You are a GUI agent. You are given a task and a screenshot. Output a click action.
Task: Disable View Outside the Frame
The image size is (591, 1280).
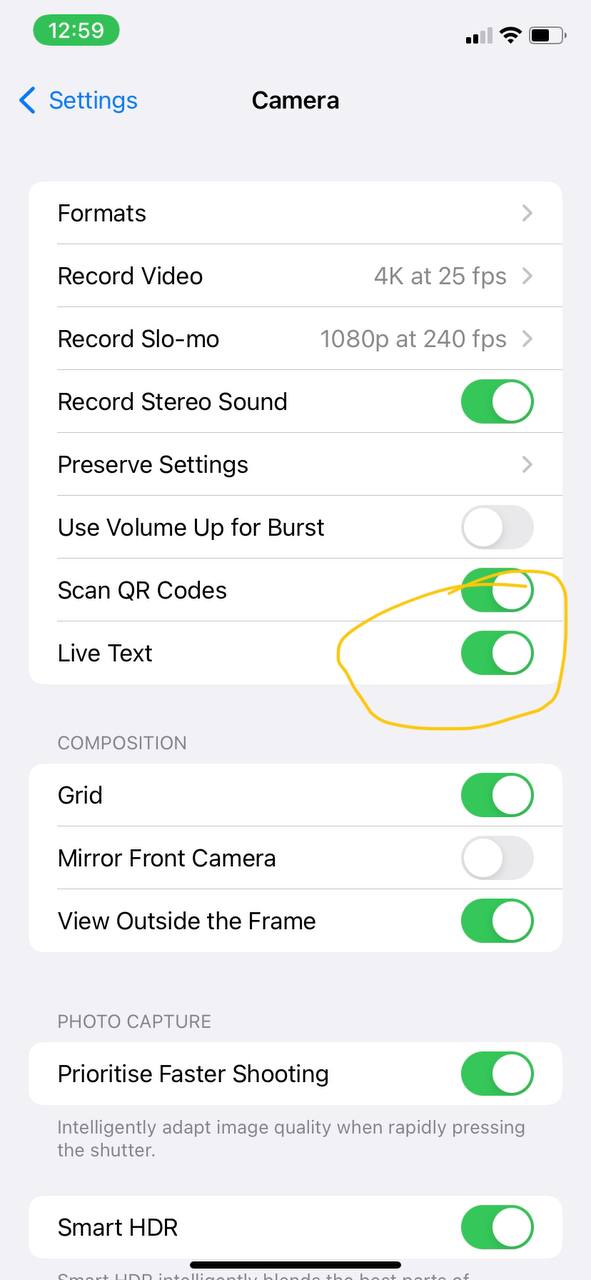point(497,921)
